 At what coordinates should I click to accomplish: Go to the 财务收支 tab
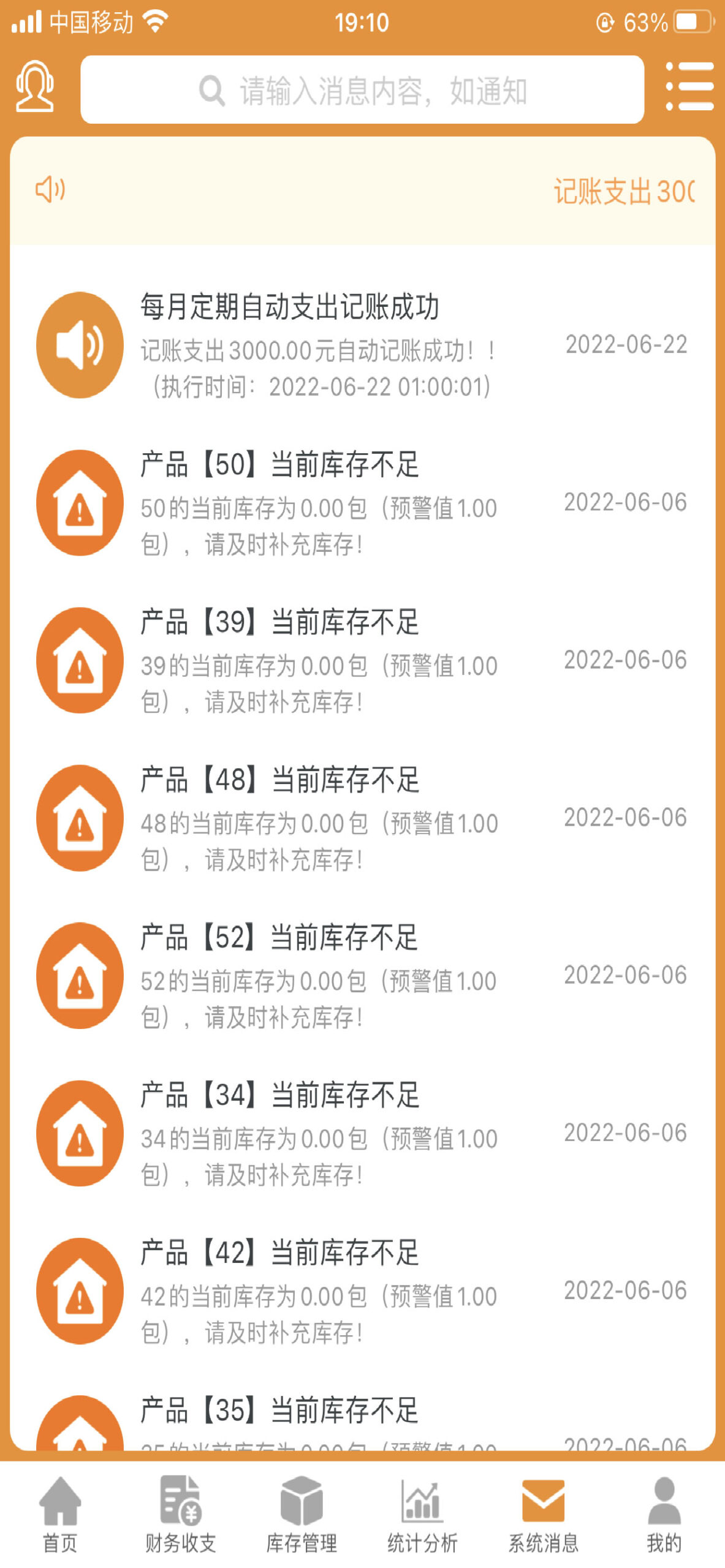pos(181,1514)
